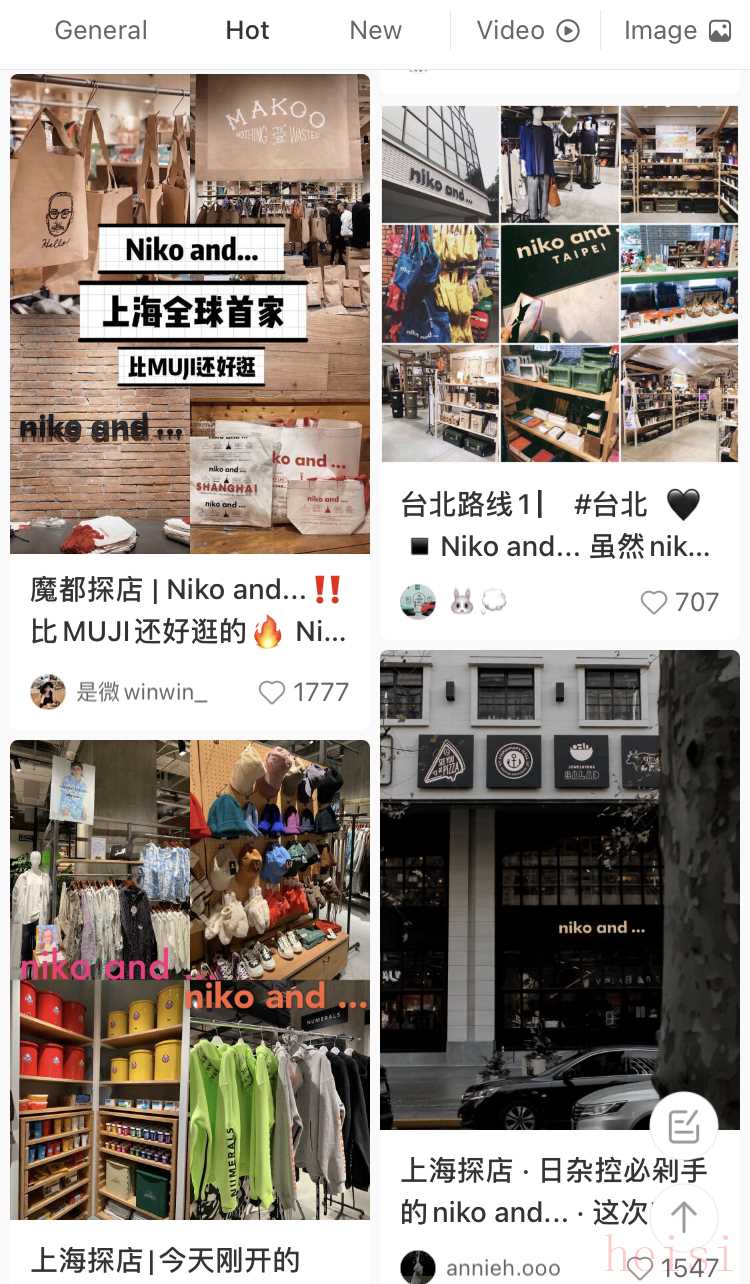Filter results by Image

pos(676,31)
